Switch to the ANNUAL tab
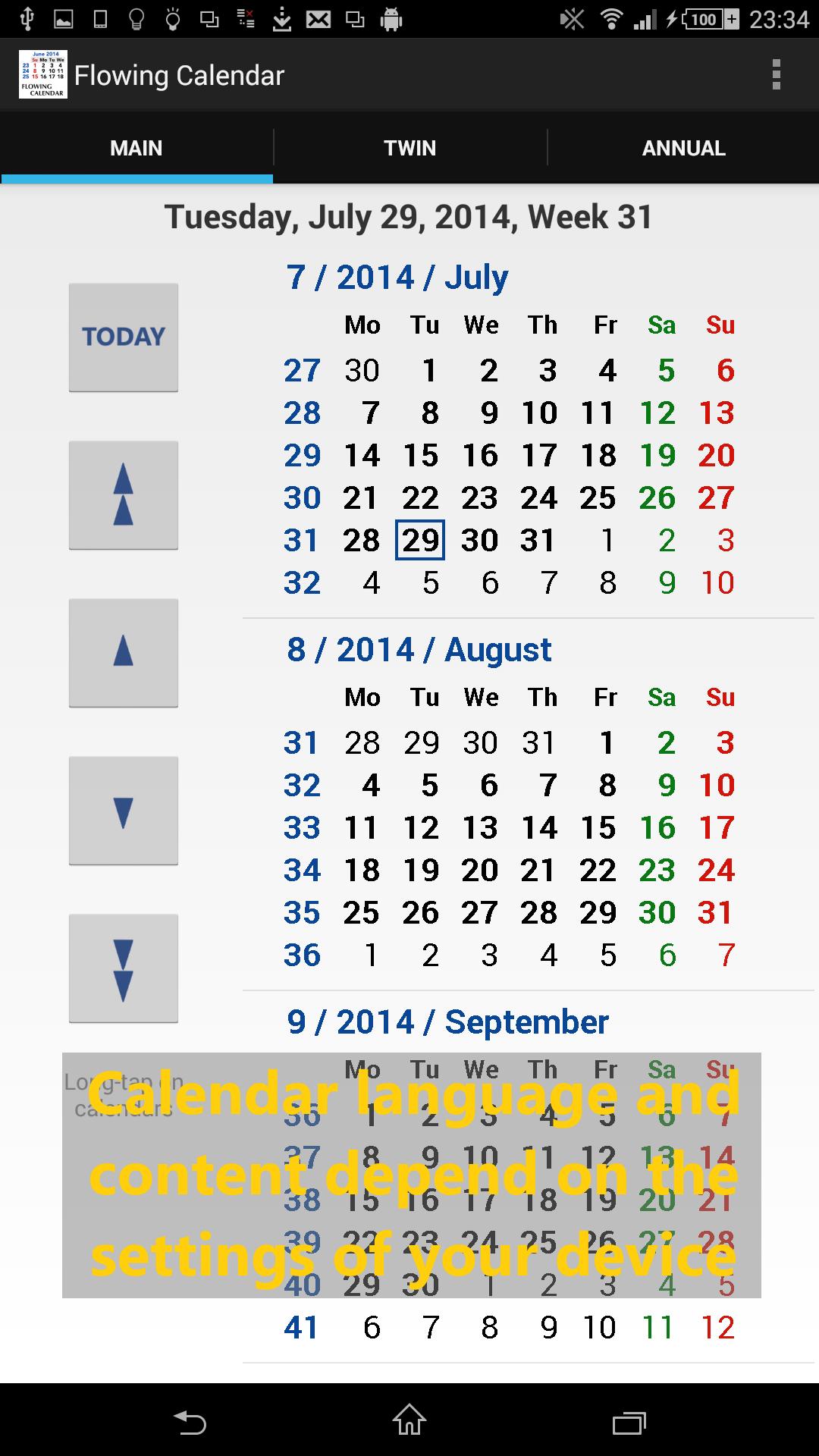The height and width of the screenshot is (1456, 819). pyautogui.click(x=682, y=147)
